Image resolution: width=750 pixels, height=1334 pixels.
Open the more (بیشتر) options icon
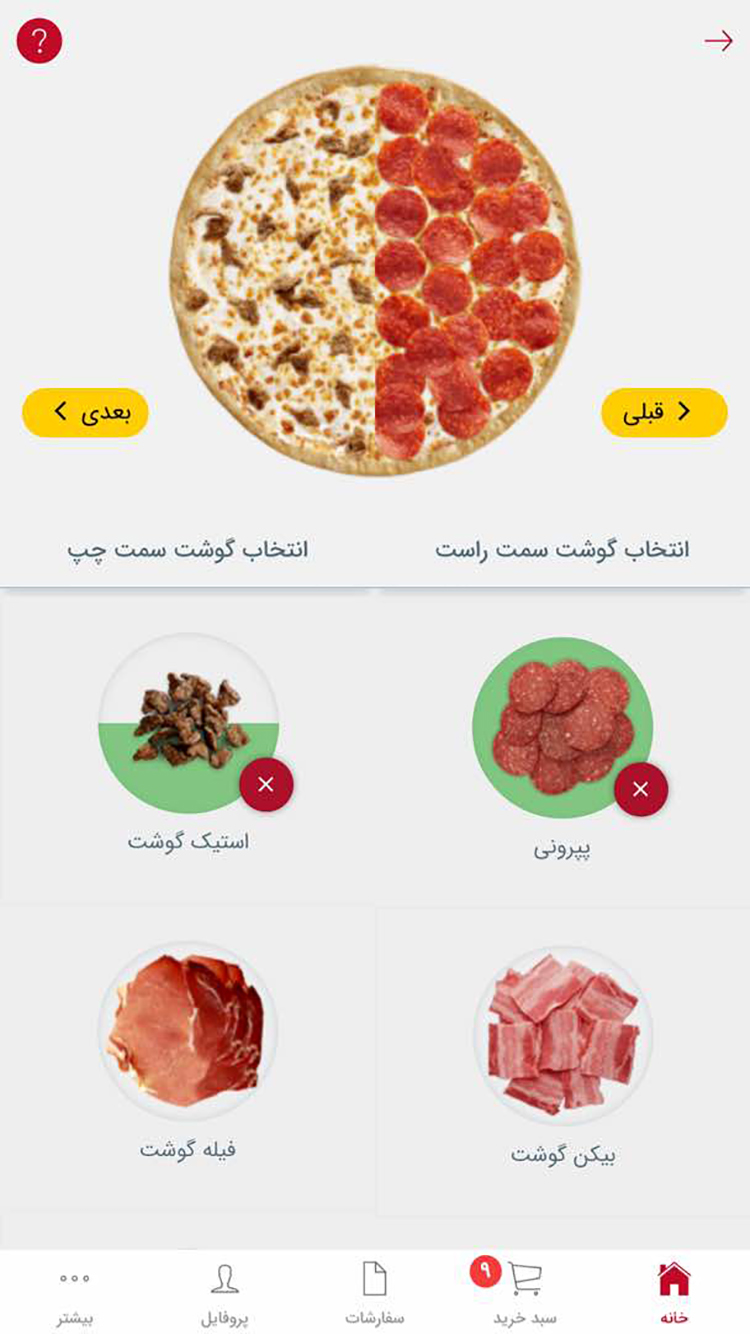tap(75, 1280)
